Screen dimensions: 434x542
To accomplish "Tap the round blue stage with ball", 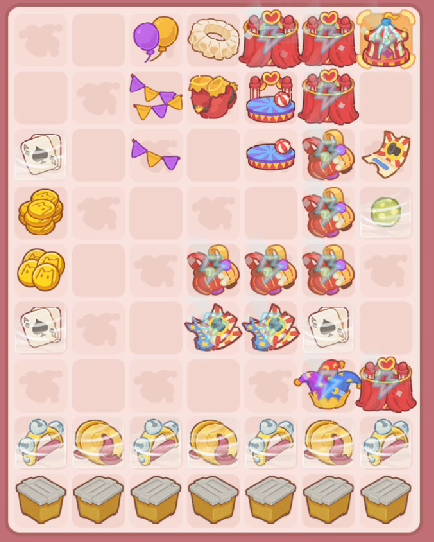I will click(271, 154).
